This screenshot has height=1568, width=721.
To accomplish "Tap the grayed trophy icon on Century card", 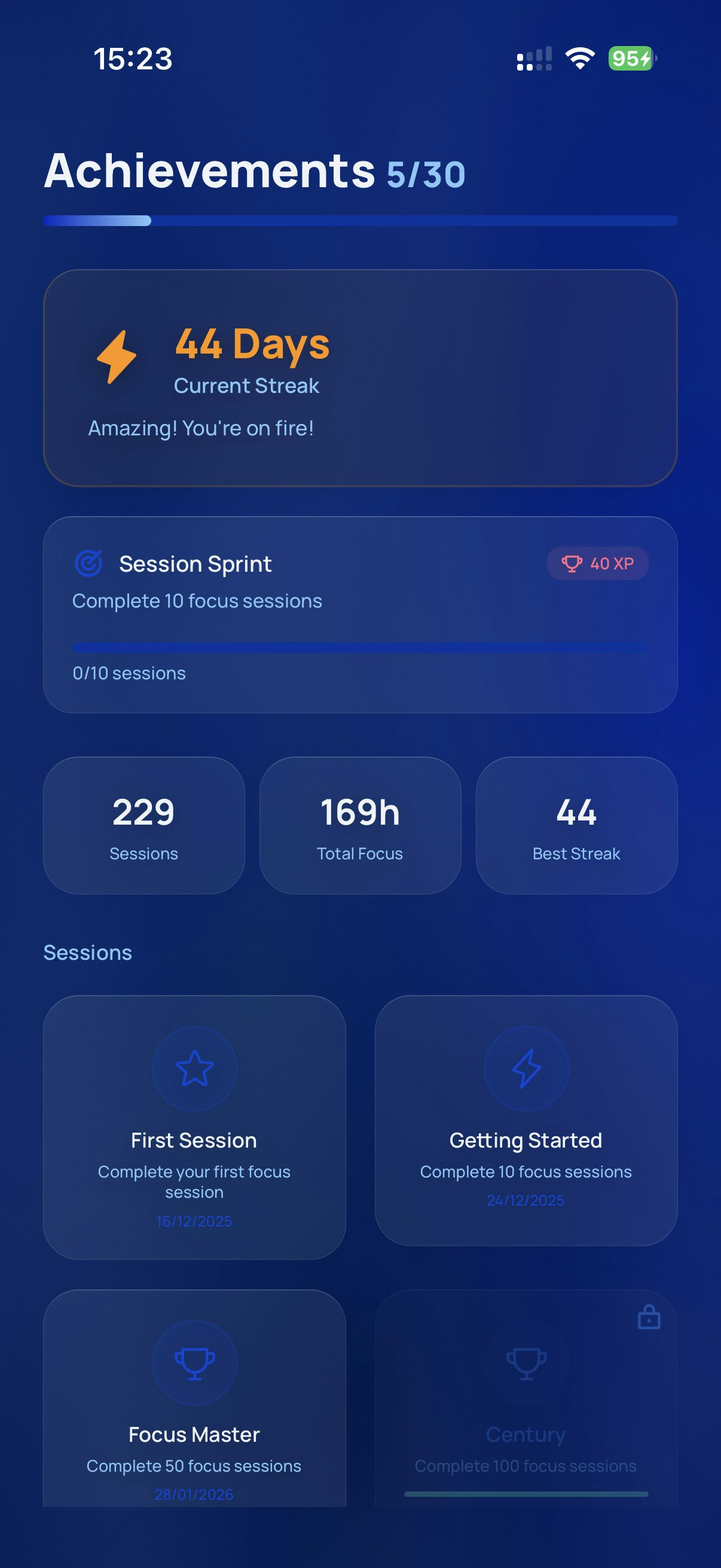I will [x=526, y=1362].
